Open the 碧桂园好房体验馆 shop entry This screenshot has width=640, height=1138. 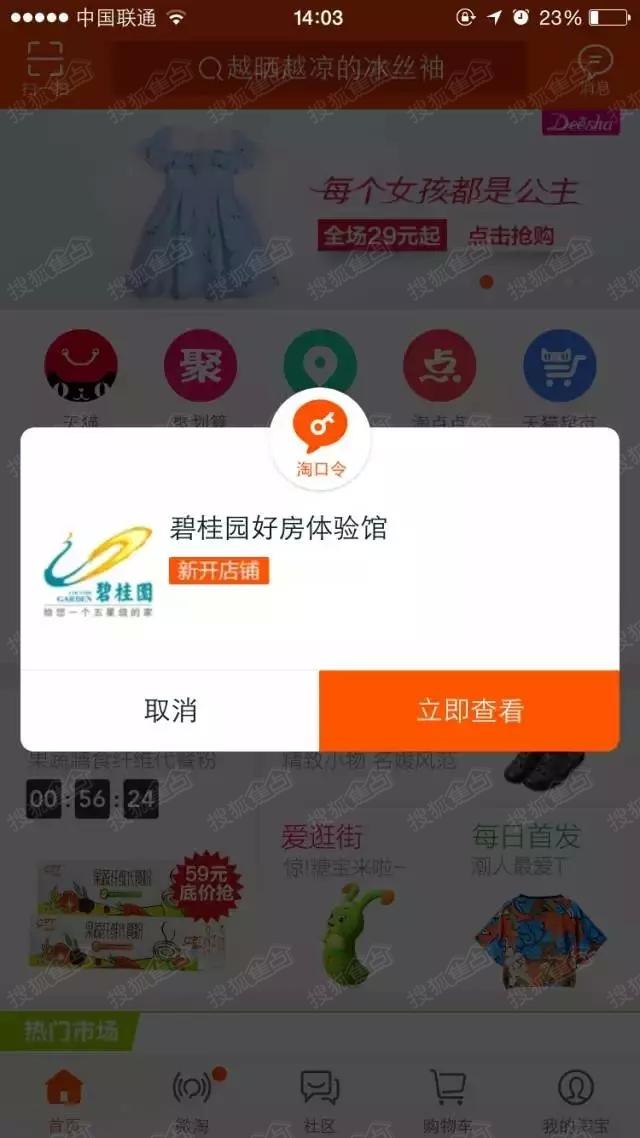point(278,529)
